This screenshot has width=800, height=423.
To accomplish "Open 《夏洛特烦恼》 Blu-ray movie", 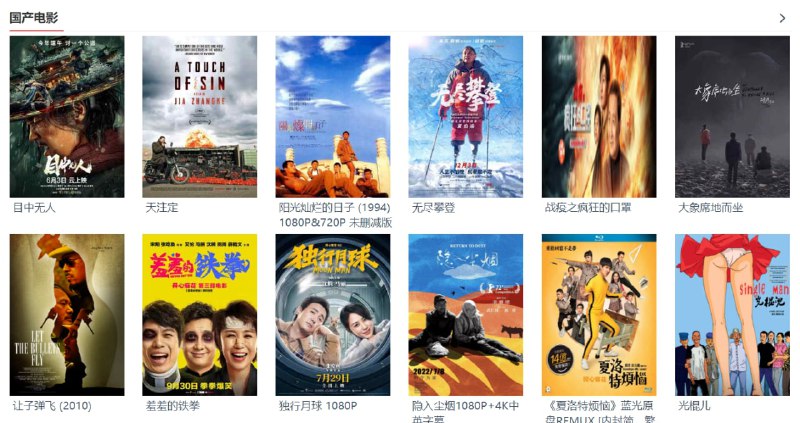I will click(599, 315).
